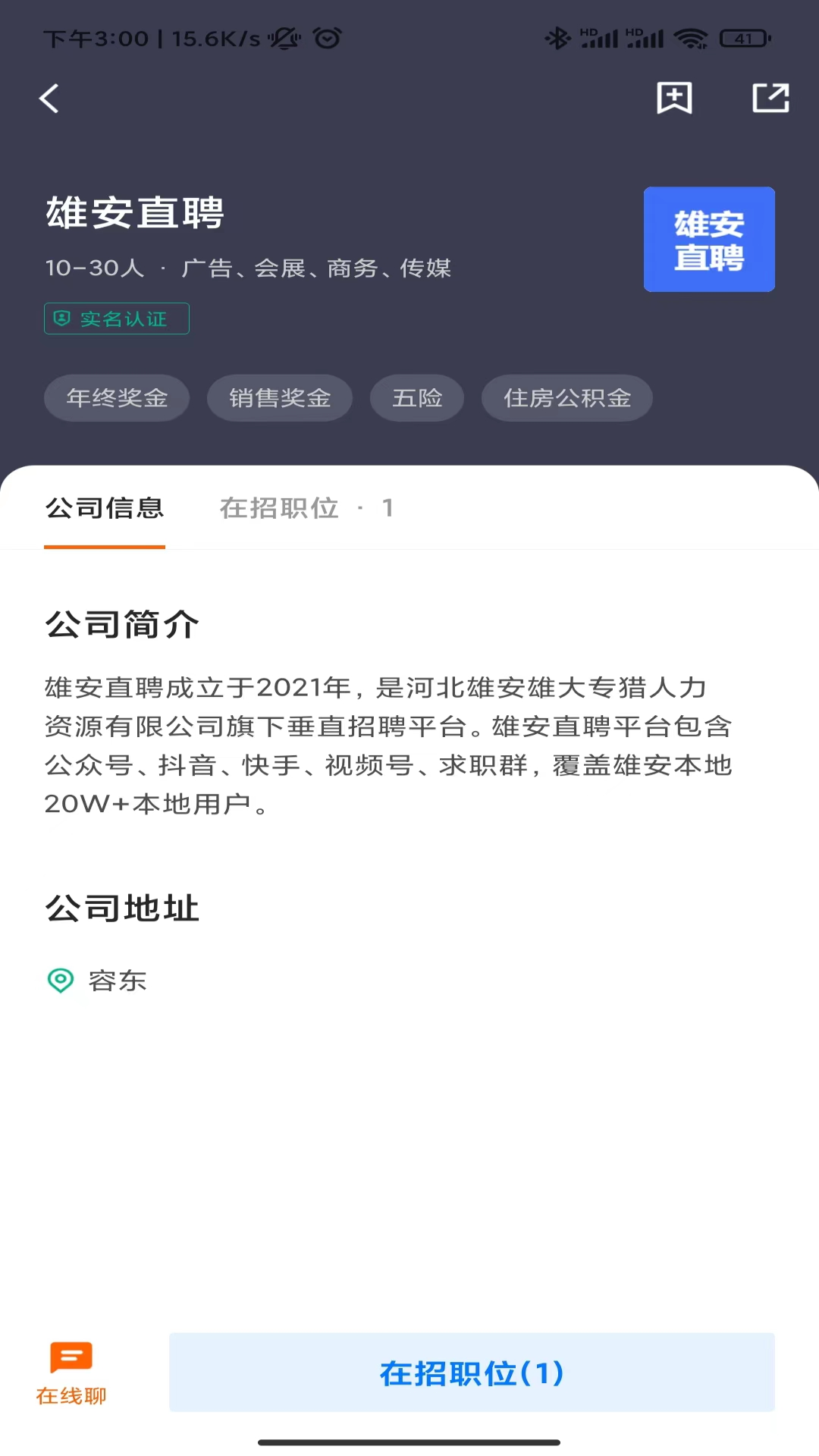819x1456 pixels.
Task: Click the alarm clock icon in status bar
Action: click(326, 37)
